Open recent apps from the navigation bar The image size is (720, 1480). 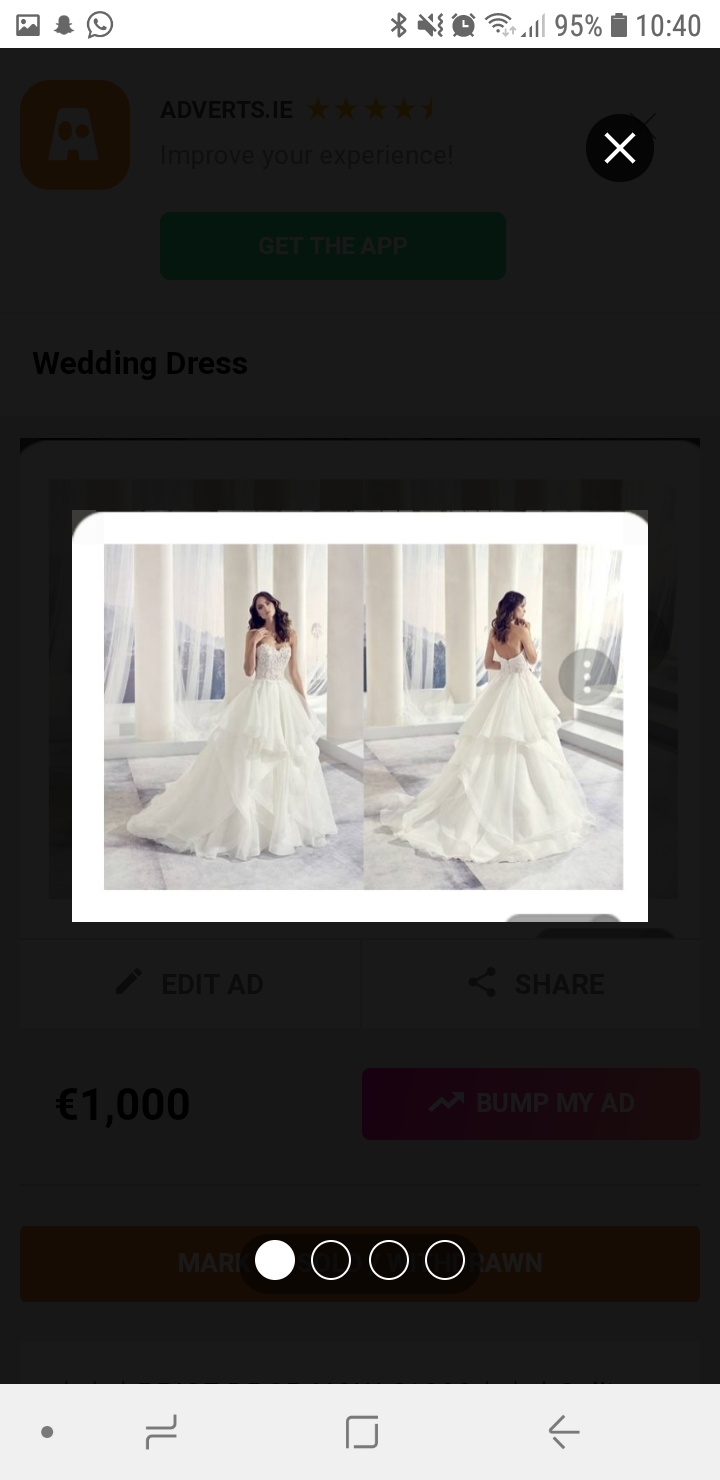[x=161, y=1432]
